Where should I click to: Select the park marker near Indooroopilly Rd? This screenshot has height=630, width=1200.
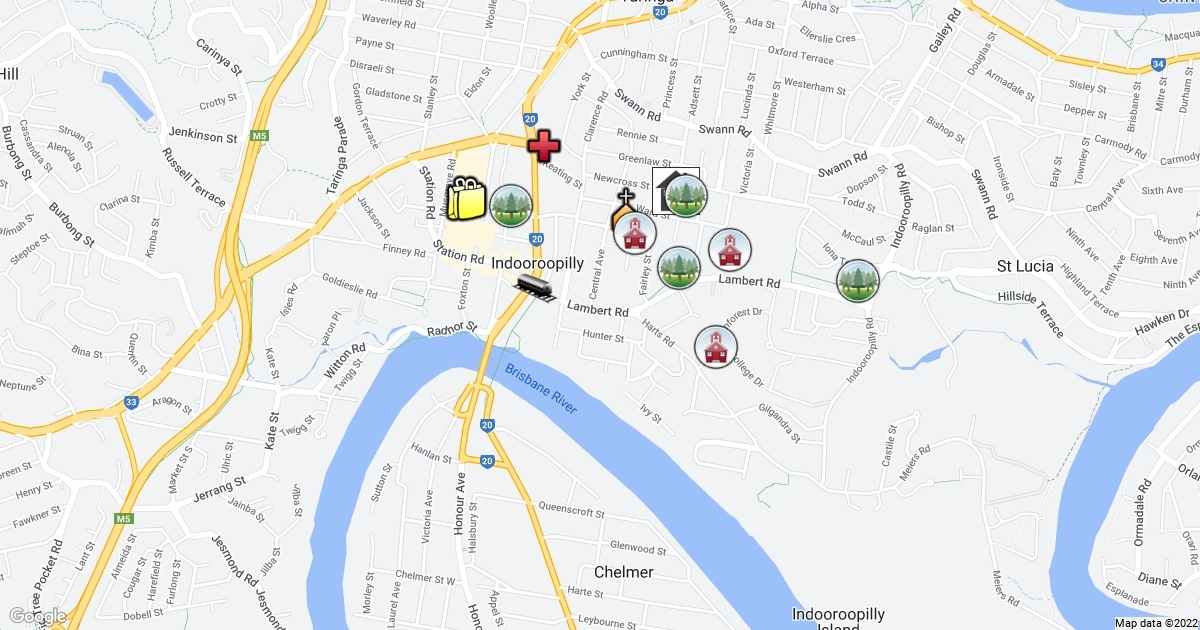pos(857,281)
